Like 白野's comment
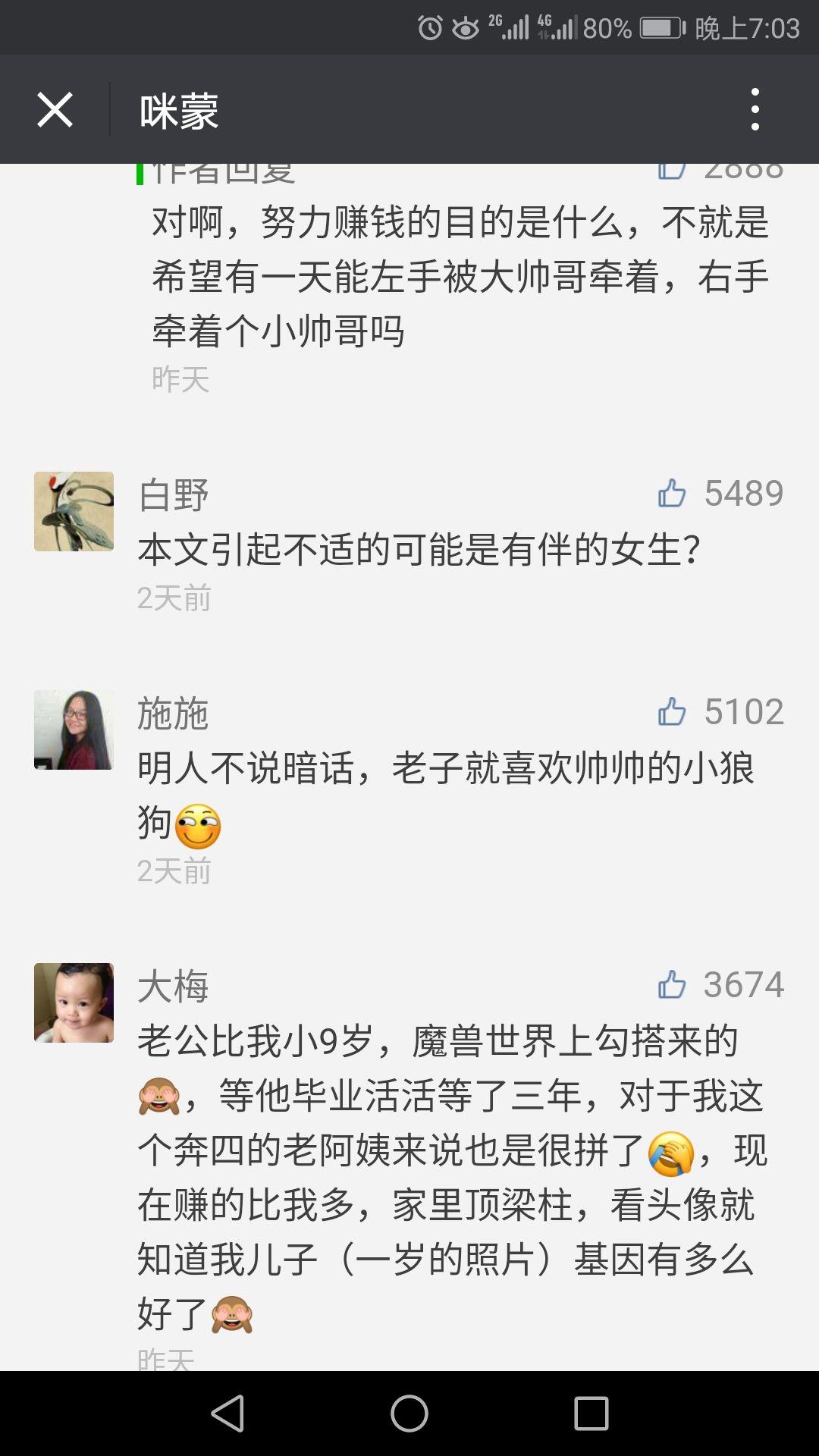This screenshot has width=819, height=1456. 672,494
